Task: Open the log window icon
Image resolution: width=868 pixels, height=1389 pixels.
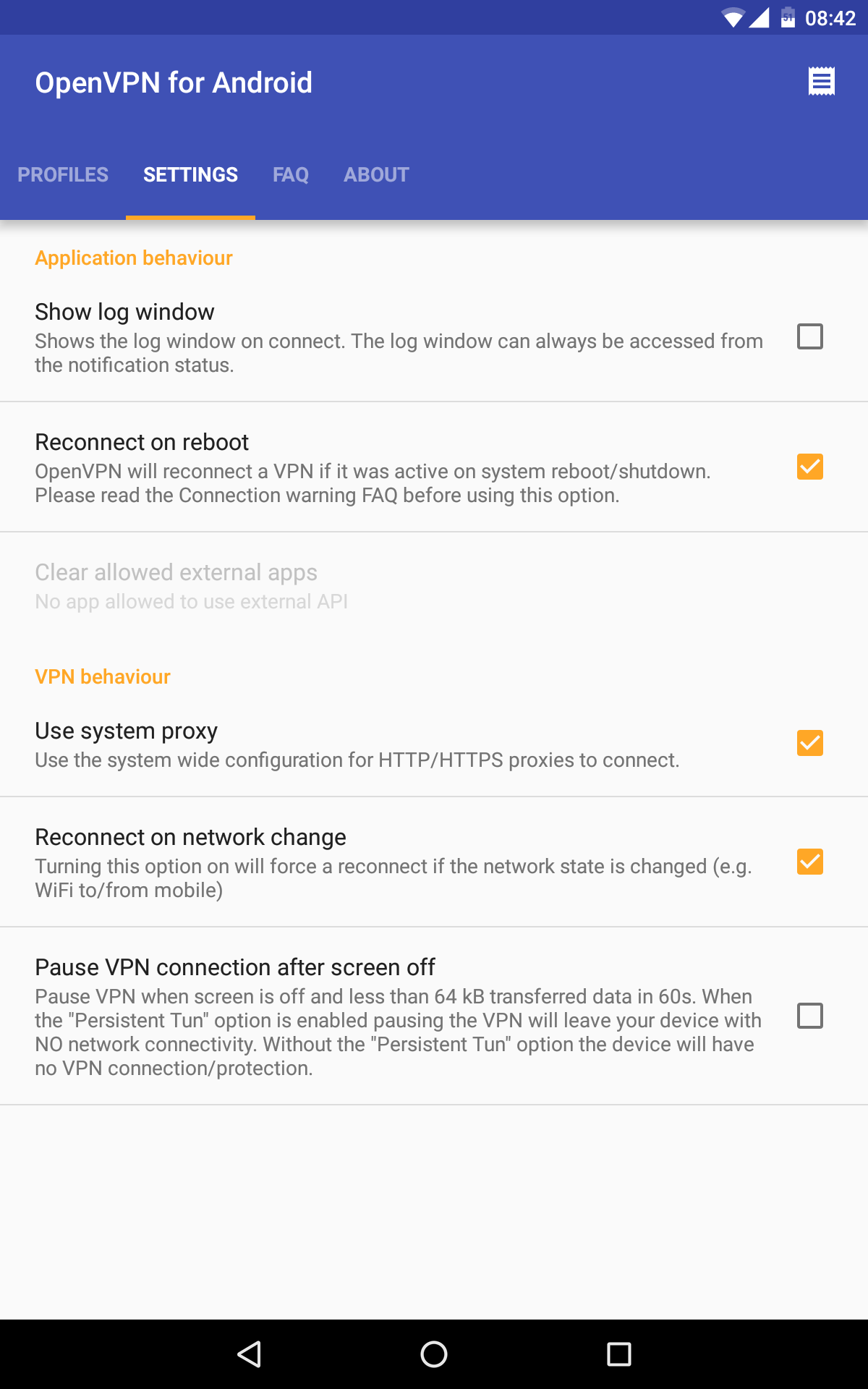Action: 821,82
